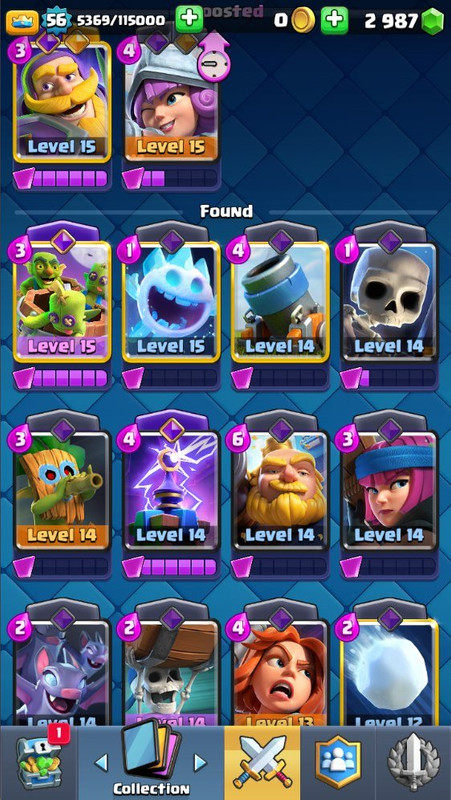Select the Valkyrie card
This screenshot has width=451, height=800.
click(280, 671)
